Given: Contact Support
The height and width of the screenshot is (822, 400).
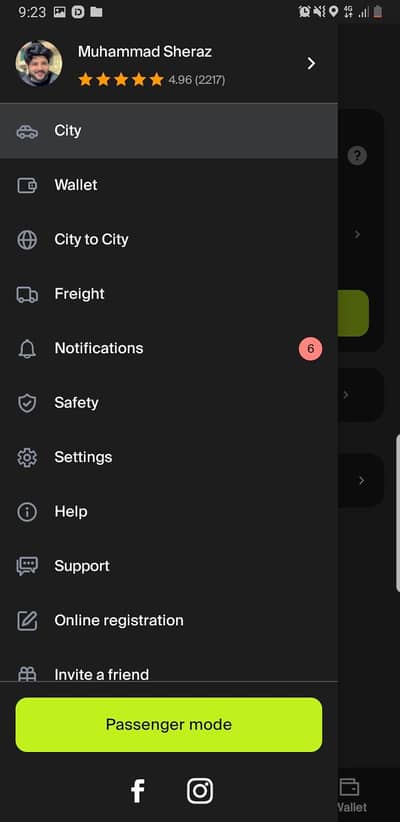Looking at the screenshot, I should [x=169, y=567].
